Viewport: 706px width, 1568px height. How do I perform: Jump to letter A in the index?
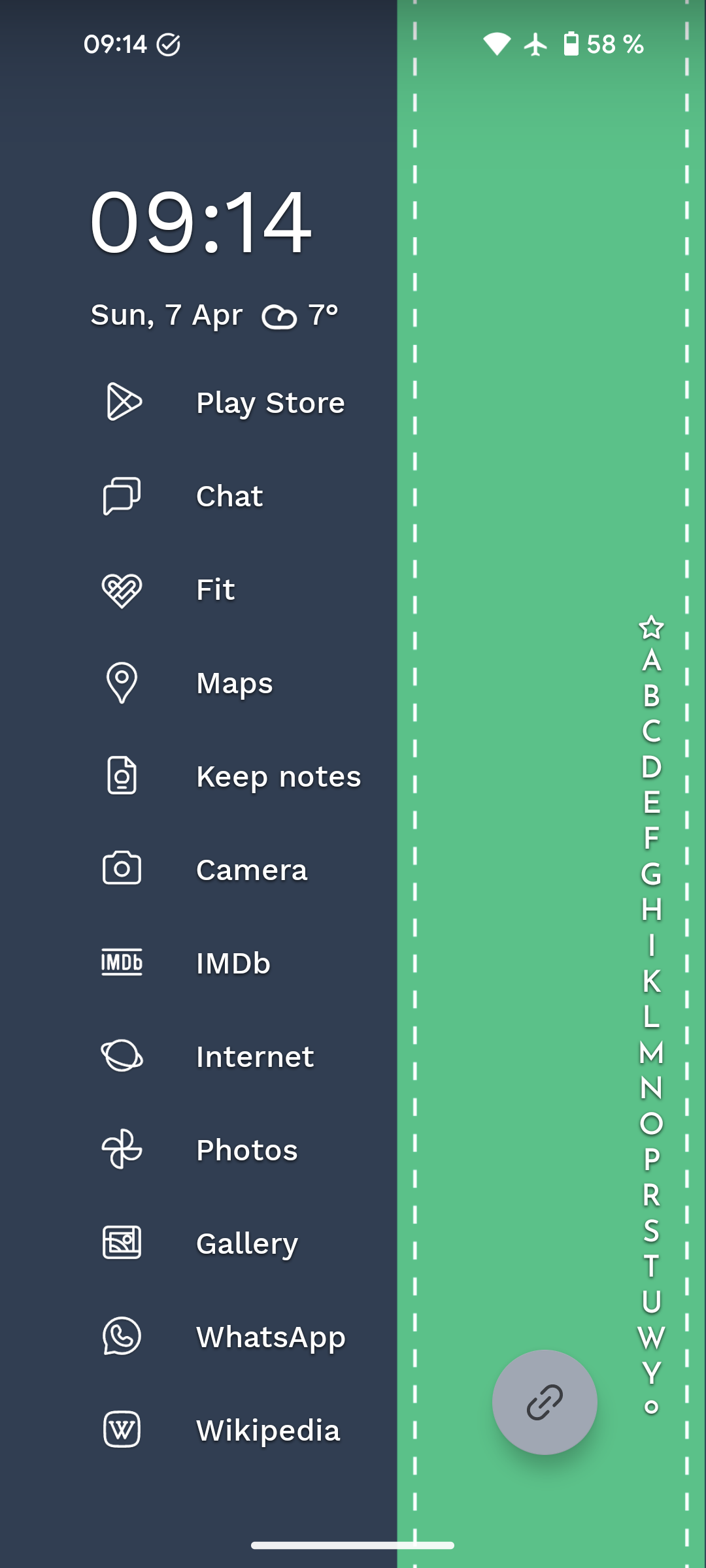click(x=651, y=661)
